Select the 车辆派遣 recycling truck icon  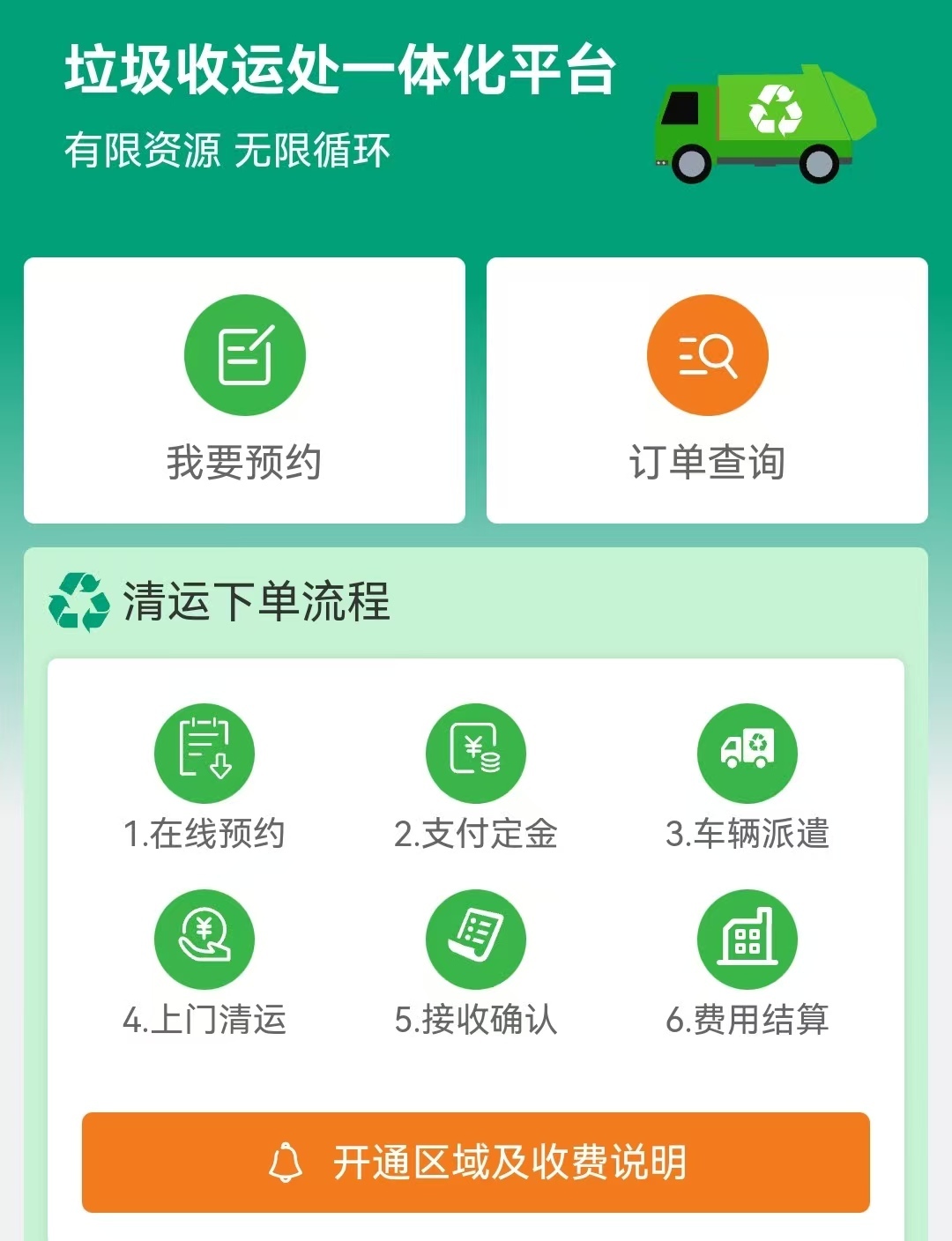pyautogui.click(x=747, y=753)
